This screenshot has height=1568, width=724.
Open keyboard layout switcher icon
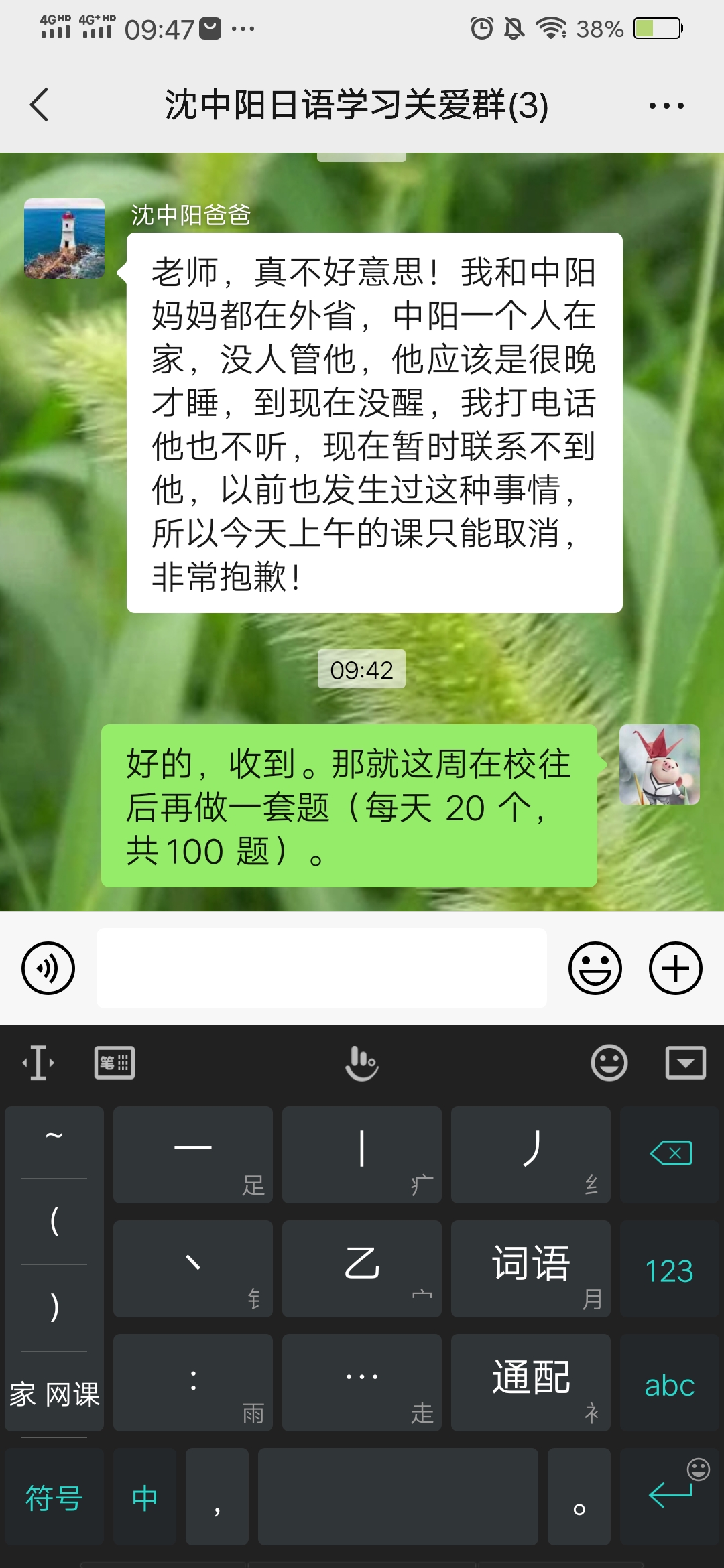click(115, 1063)
